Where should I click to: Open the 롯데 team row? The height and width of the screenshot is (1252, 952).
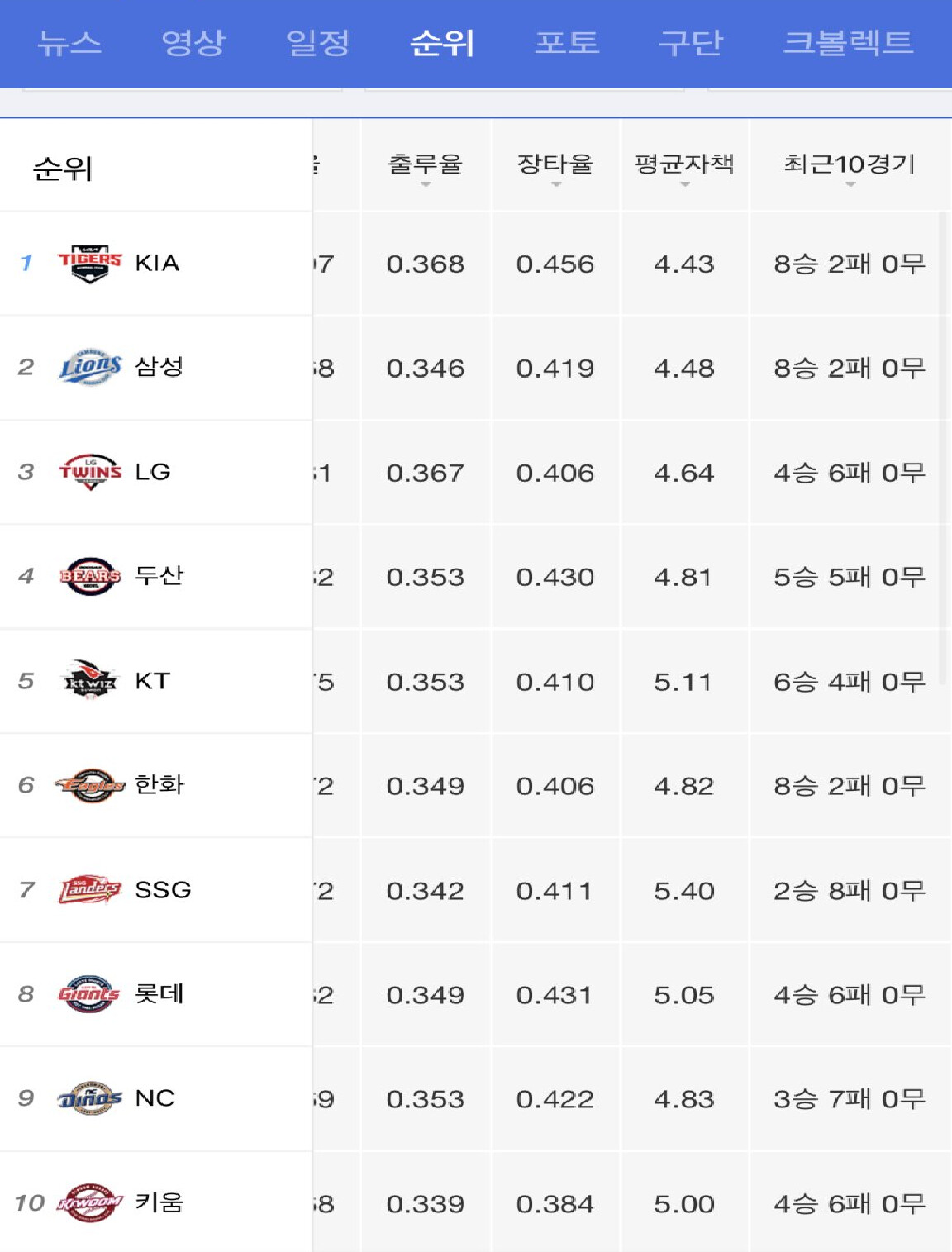pyautogui.click(x=158, y=994)
